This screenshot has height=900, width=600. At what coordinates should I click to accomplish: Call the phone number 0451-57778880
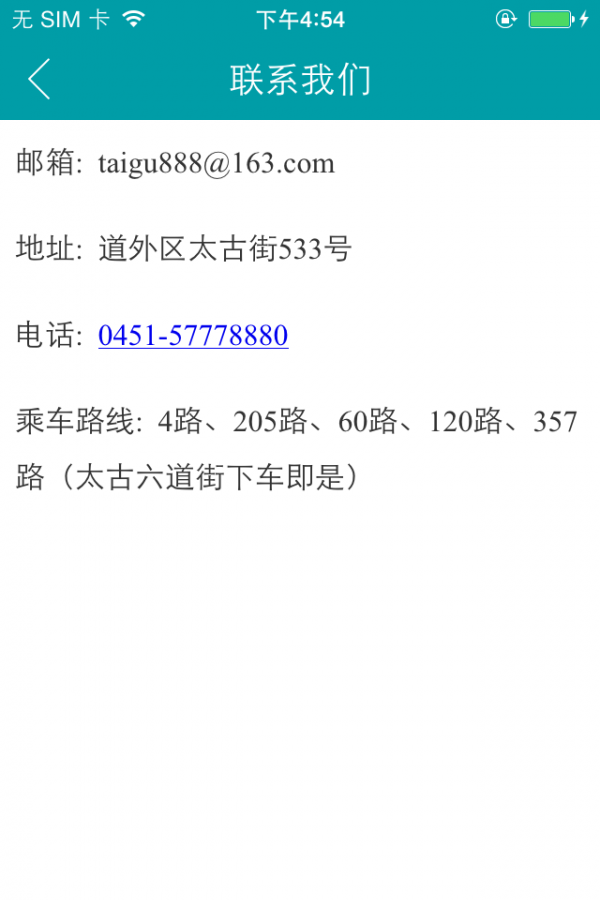point(193,336)
